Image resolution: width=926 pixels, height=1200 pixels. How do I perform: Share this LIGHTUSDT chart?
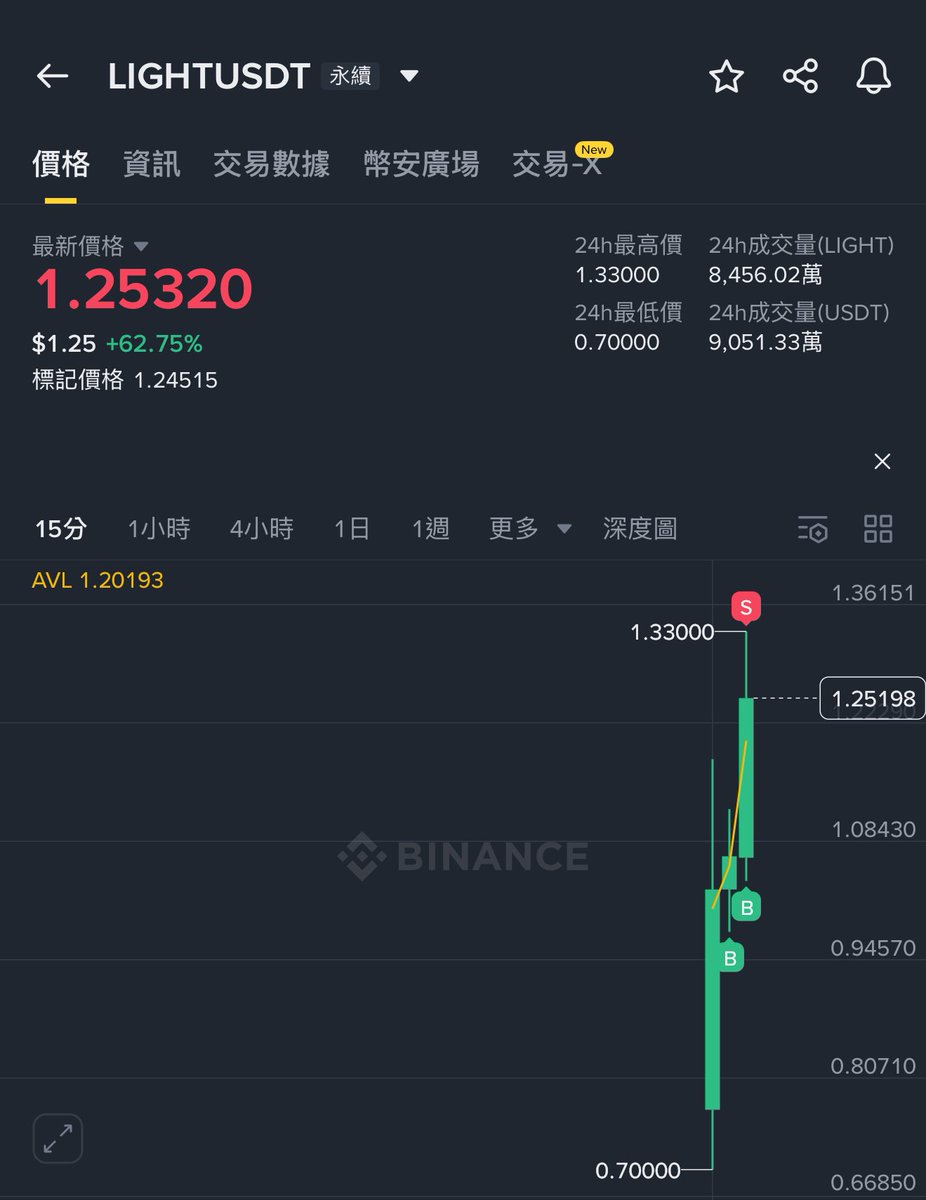pyautogui.click(x=800, y=76)
